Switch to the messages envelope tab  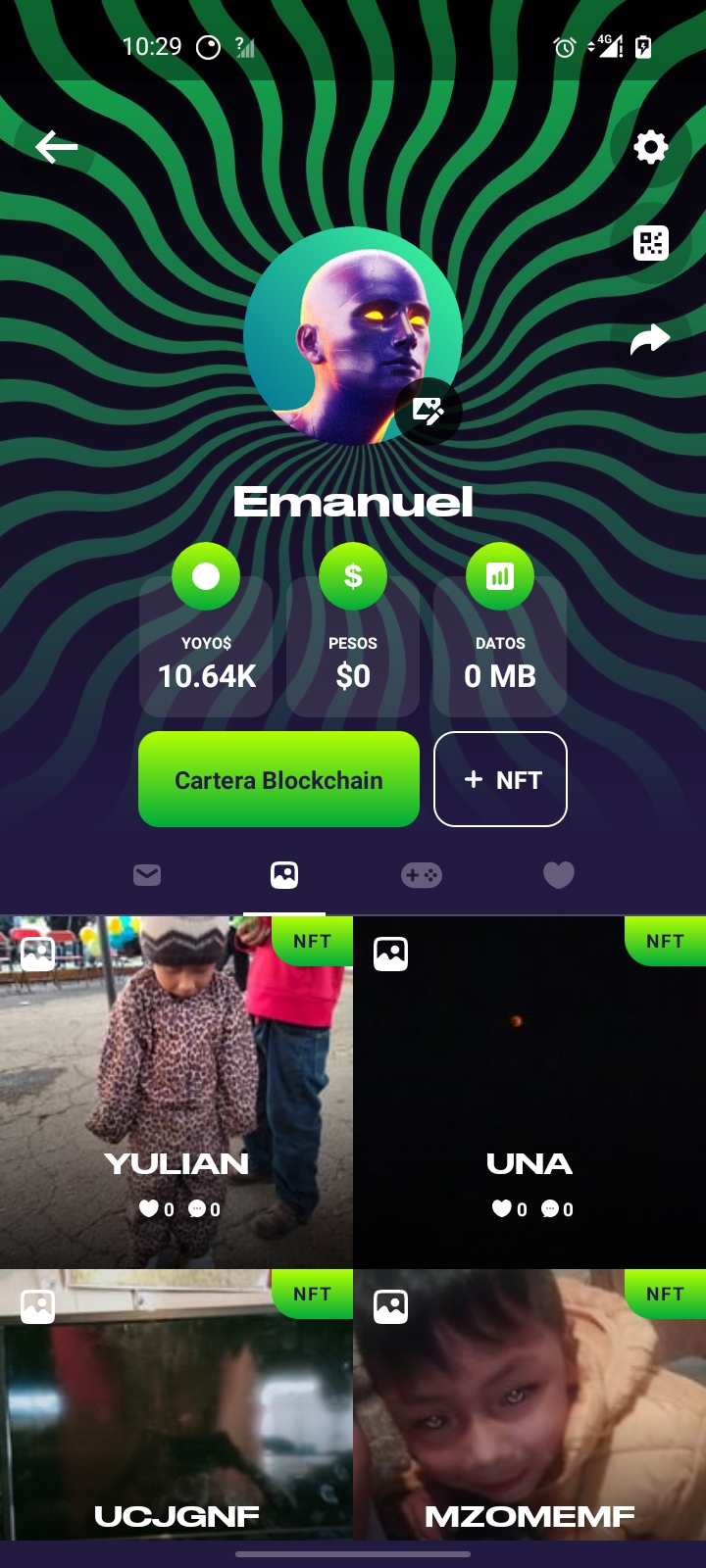(x=147, y=875)
